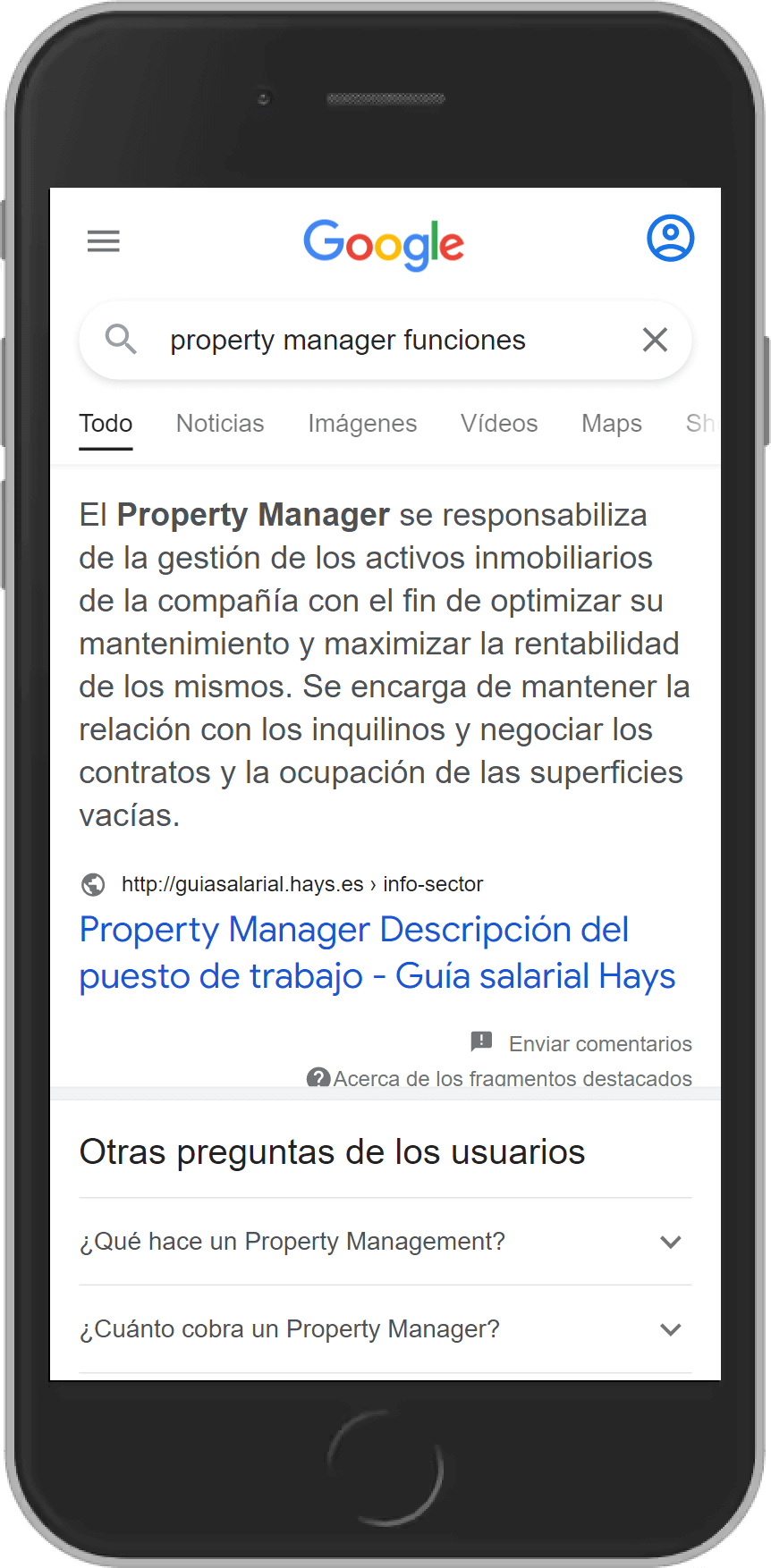
Task: Switch to the Imágenes tab
Action: click(x=362, y=423)
